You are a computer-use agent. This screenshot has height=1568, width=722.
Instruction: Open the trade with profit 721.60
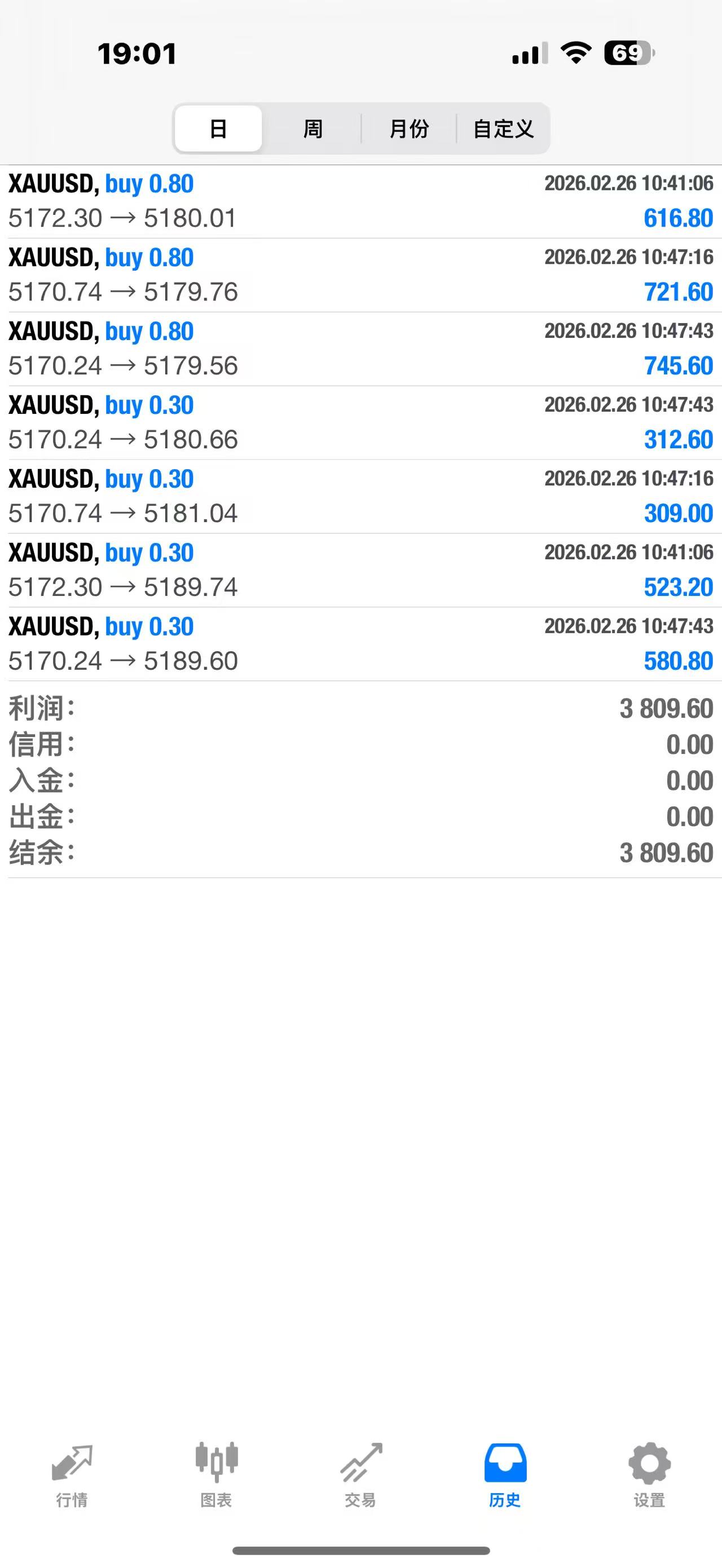[x=361, y=275]
